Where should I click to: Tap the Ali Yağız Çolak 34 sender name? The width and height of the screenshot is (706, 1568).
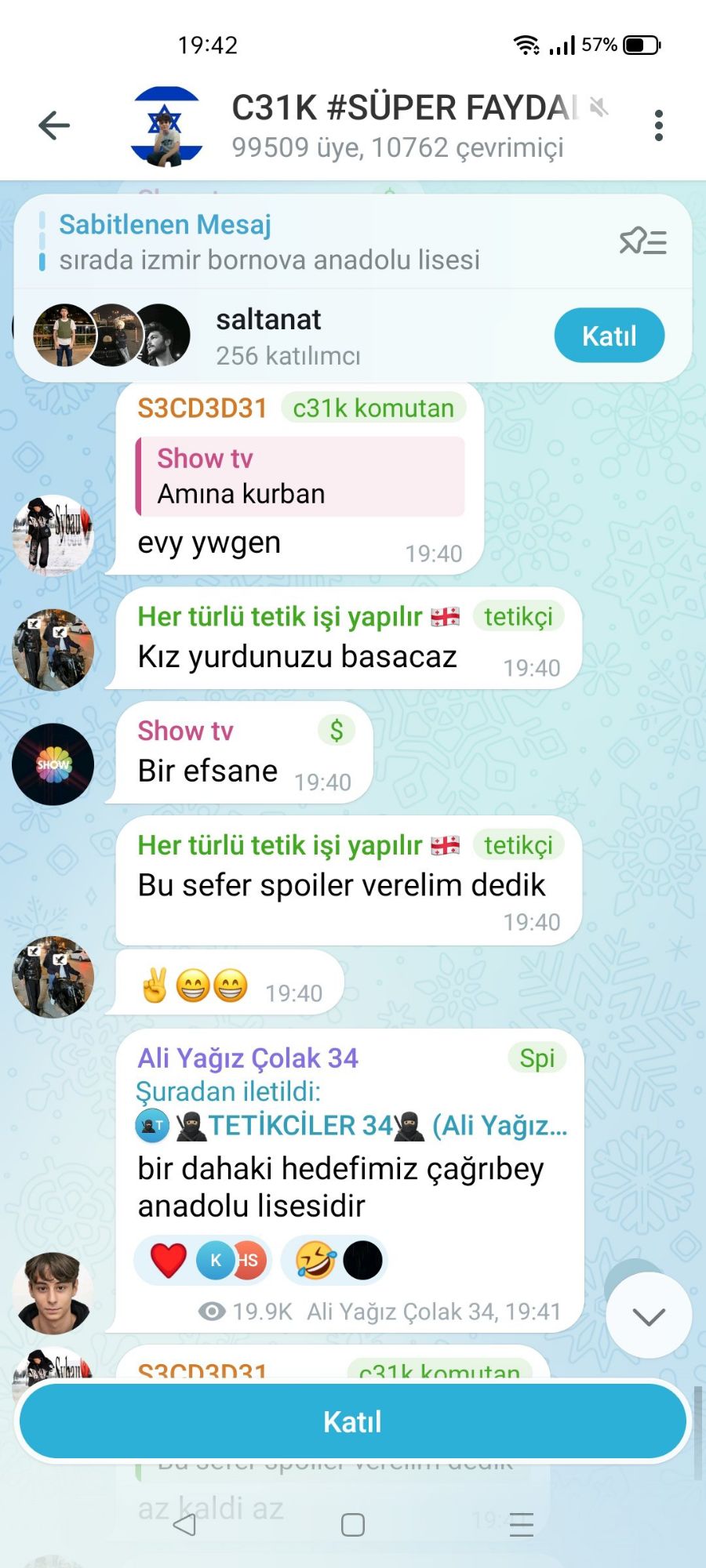248,1058
